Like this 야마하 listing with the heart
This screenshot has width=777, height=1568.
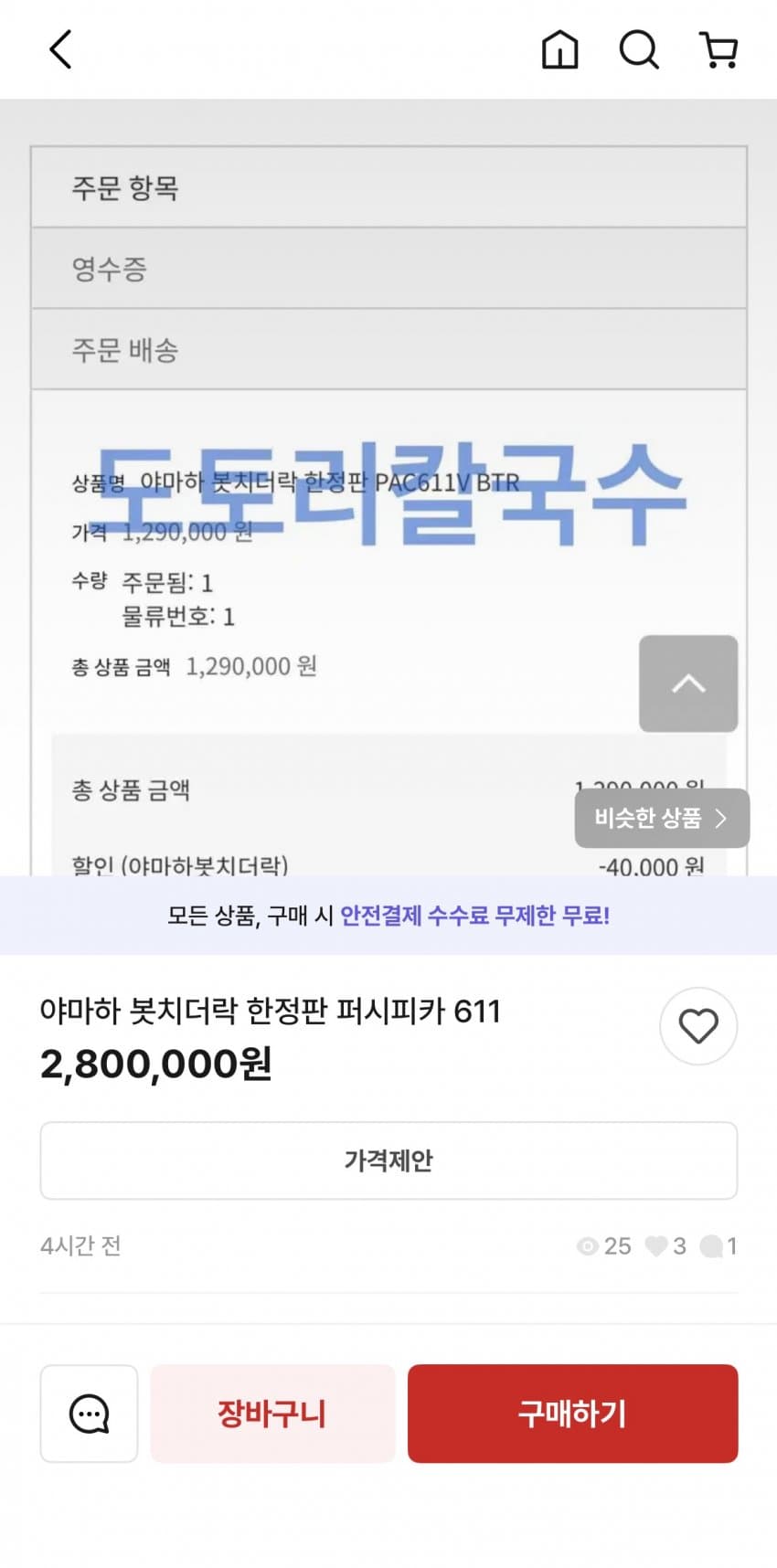point(698,1026)
